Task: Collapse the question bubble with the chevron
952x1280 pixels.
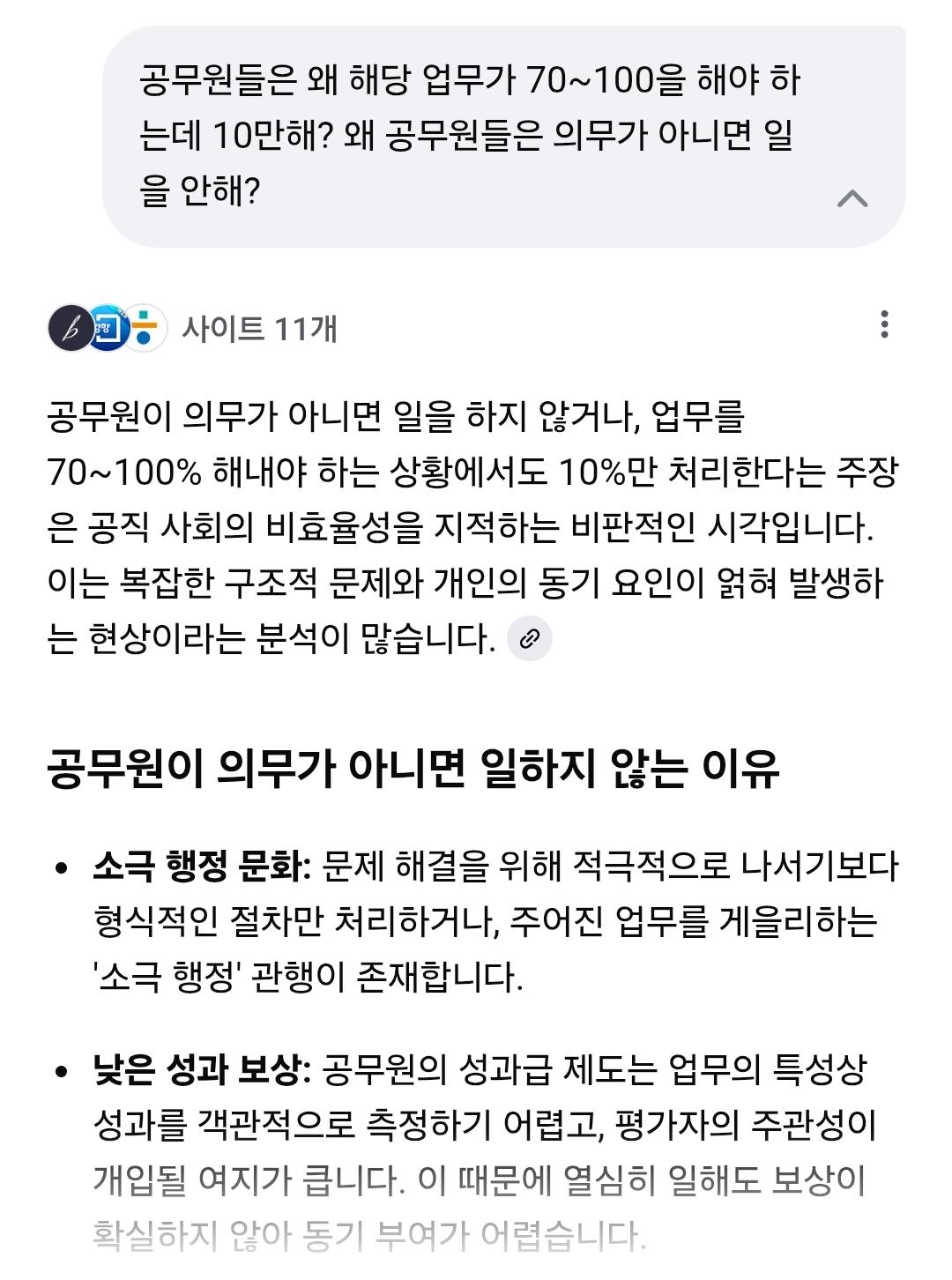Action: click(x=852, y=198)
